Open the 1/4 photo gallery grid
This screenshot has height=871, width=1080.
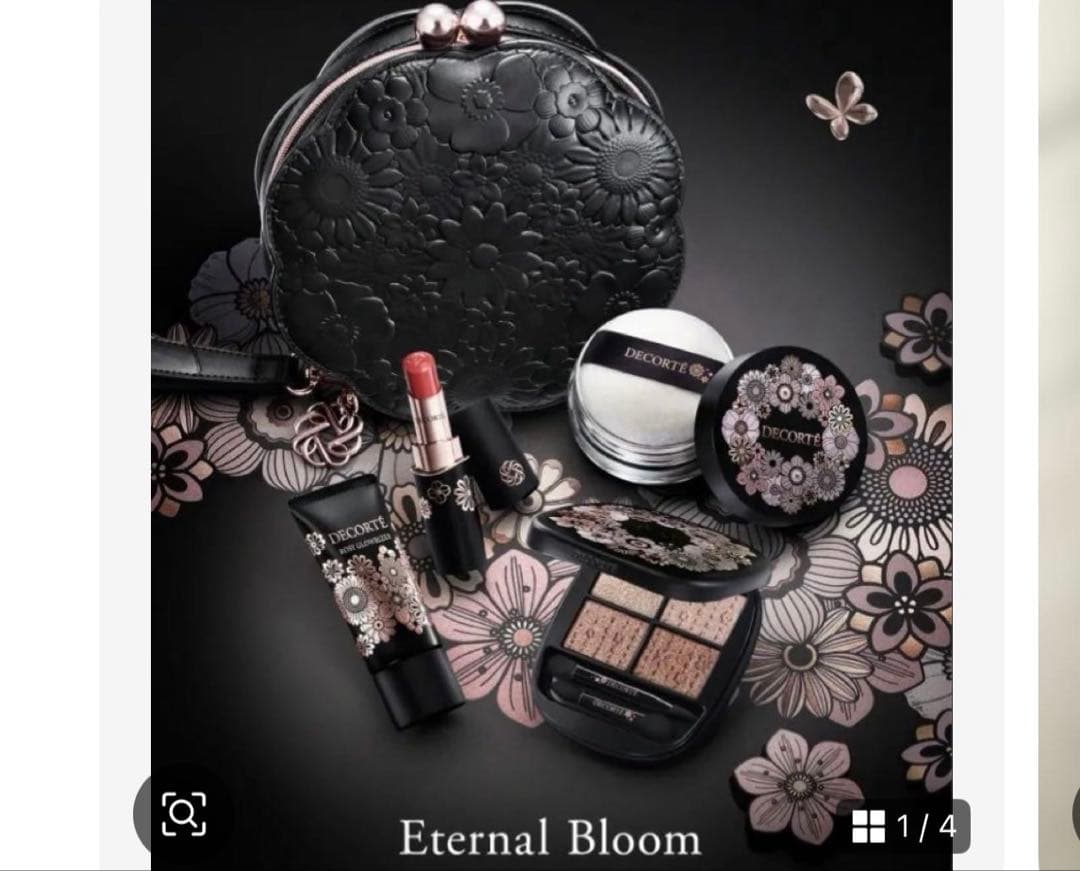click(904, 826)
